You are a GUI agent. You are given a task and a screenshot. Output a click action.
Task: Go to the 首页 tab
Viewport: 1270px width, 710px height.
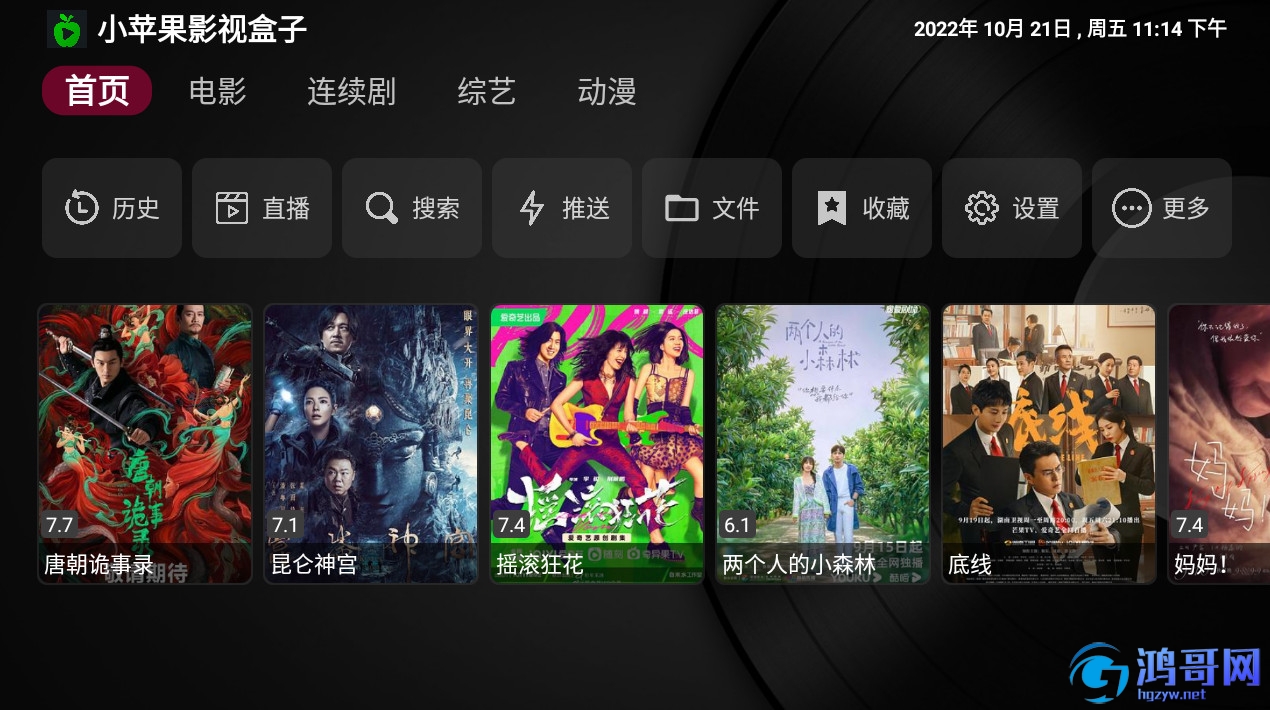click(97, 92)
